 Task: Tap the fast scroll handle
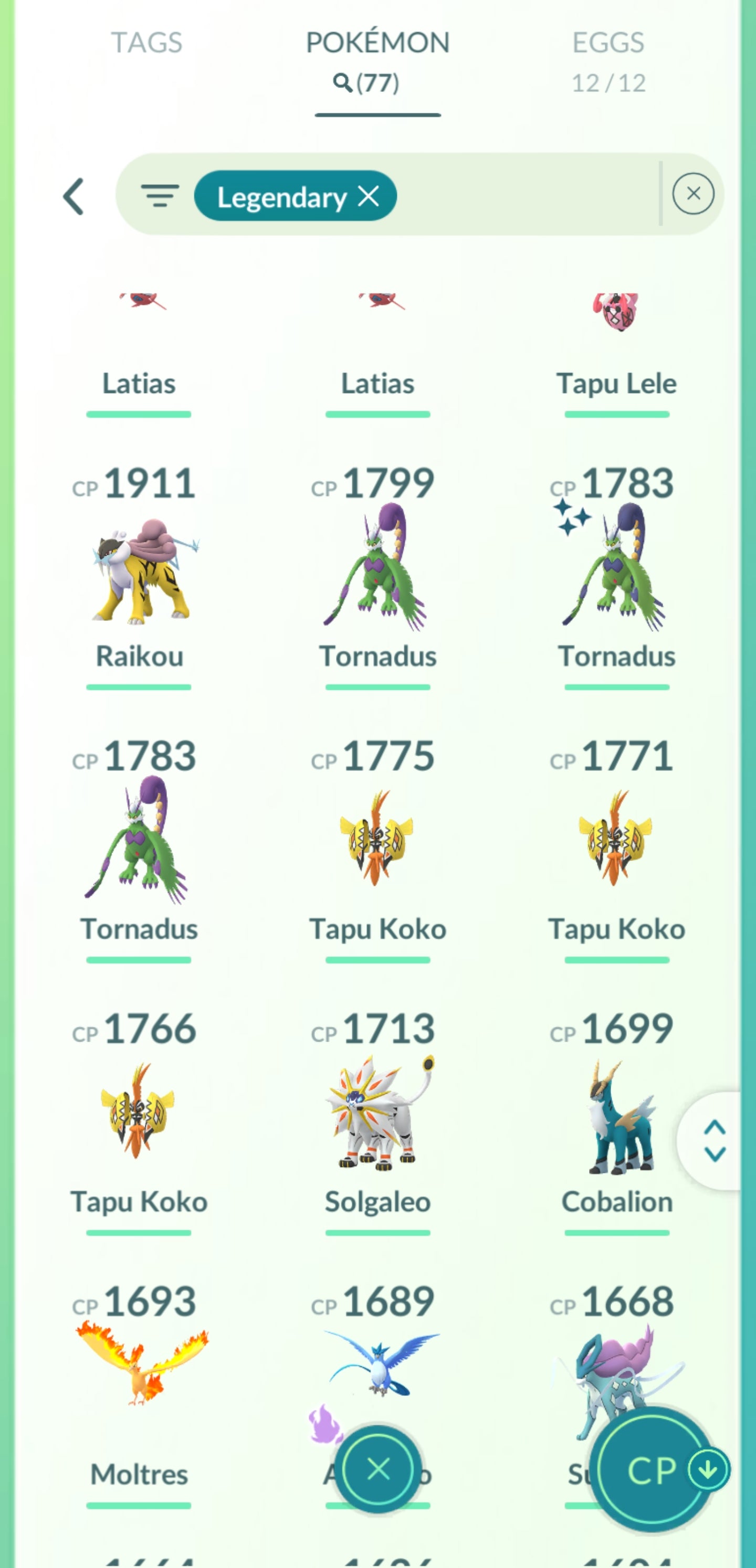pos(713,1141)
